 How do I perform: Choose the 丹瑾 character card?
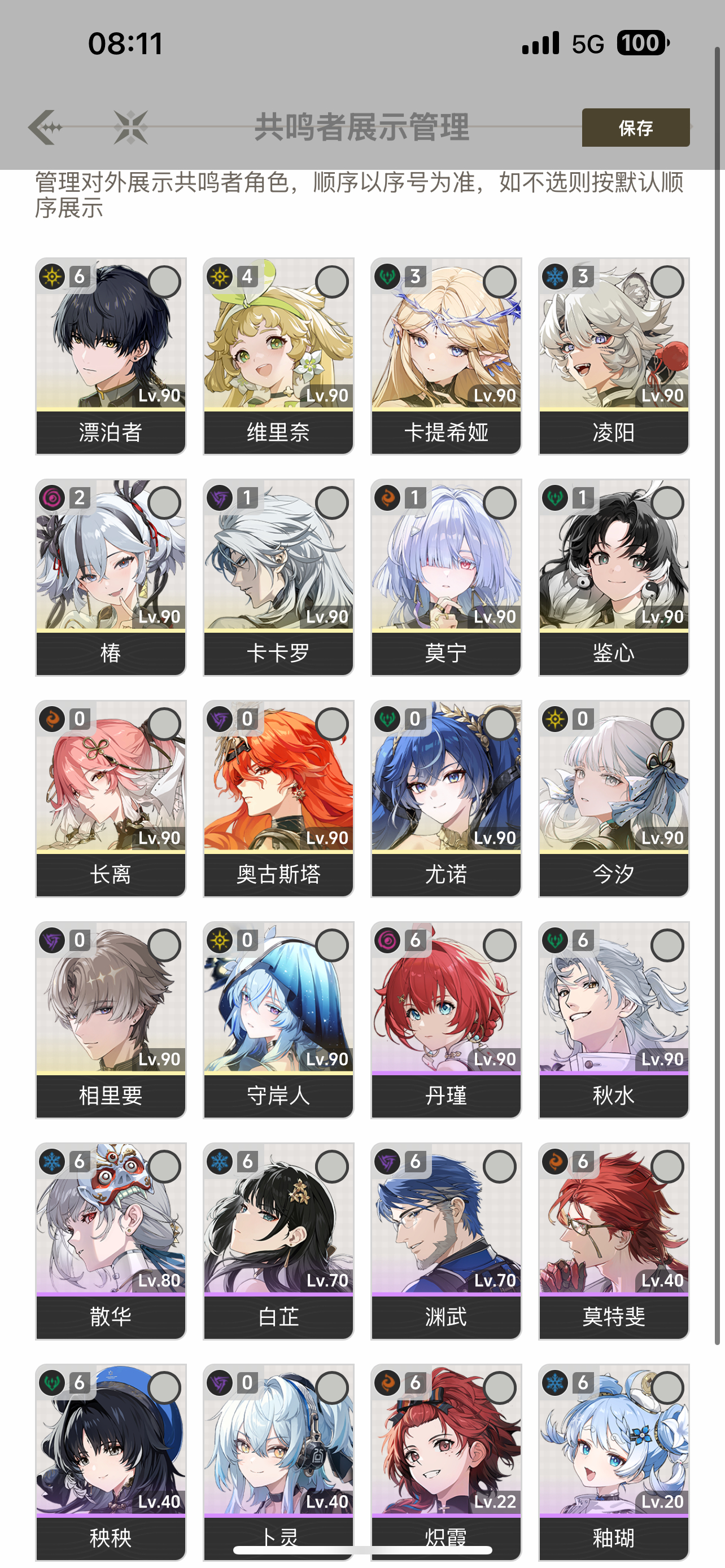point(446,1019)
